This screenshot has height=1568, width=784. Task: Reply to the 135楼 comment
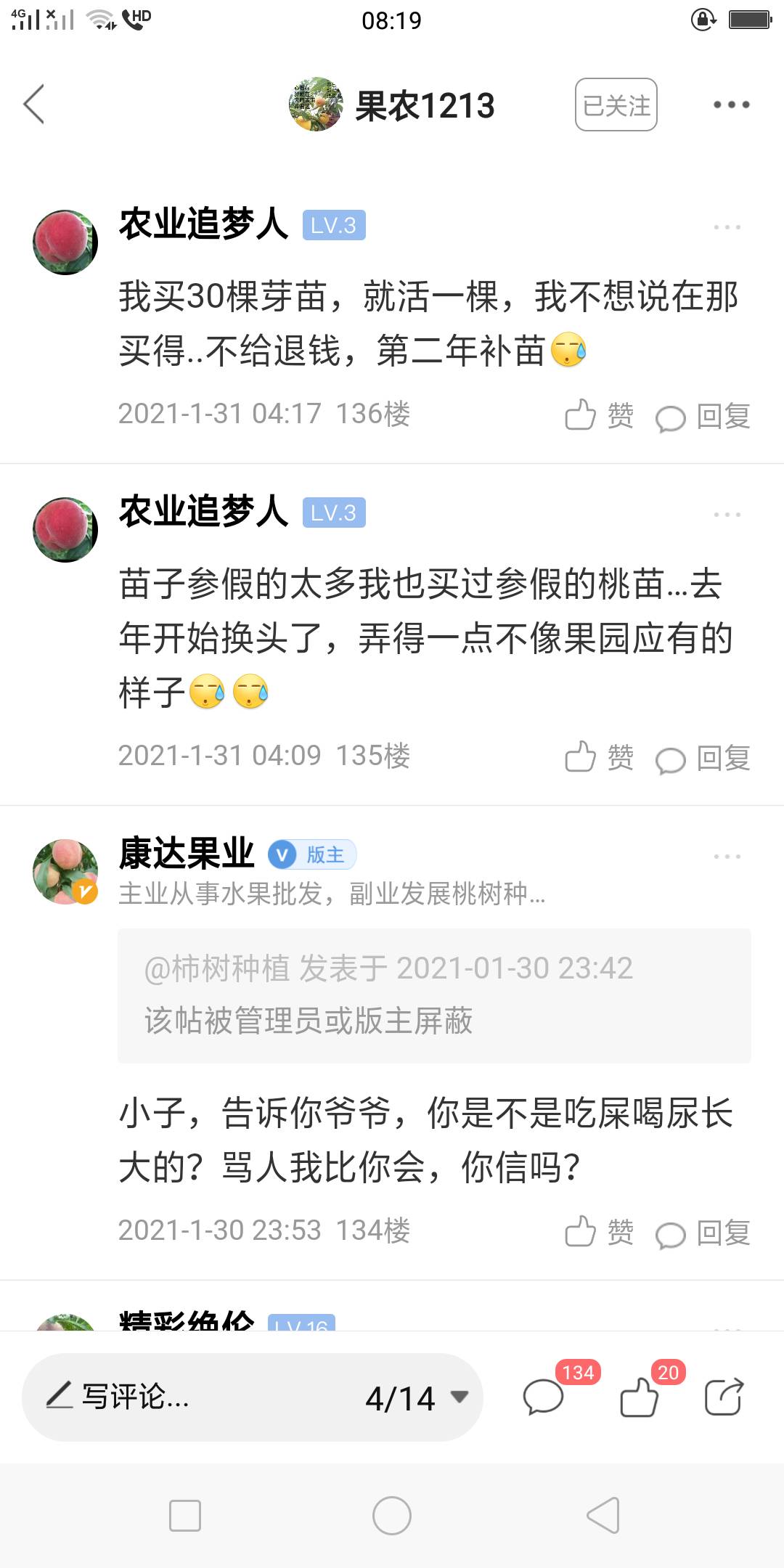(x=703, y=759)
